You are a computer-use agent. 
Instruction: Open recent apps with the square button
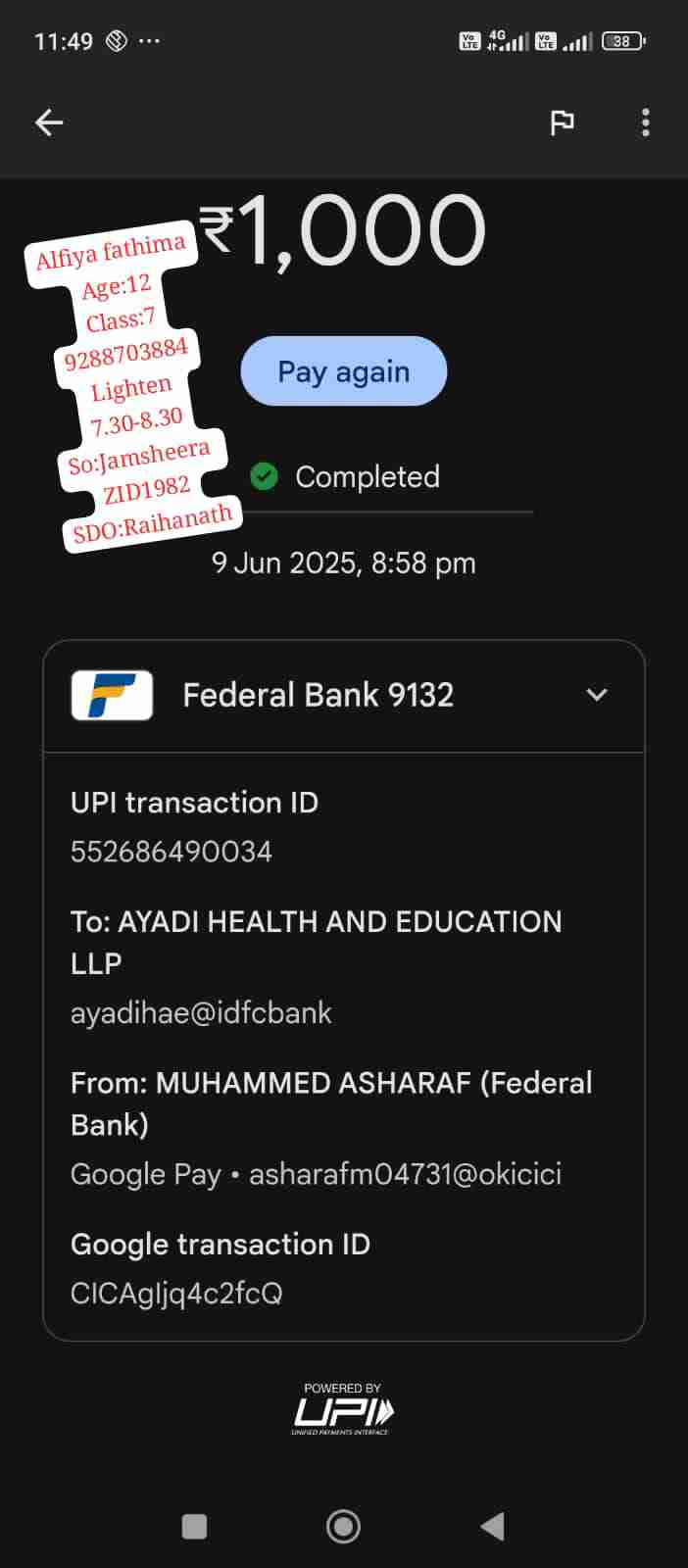click(194, 1526)
